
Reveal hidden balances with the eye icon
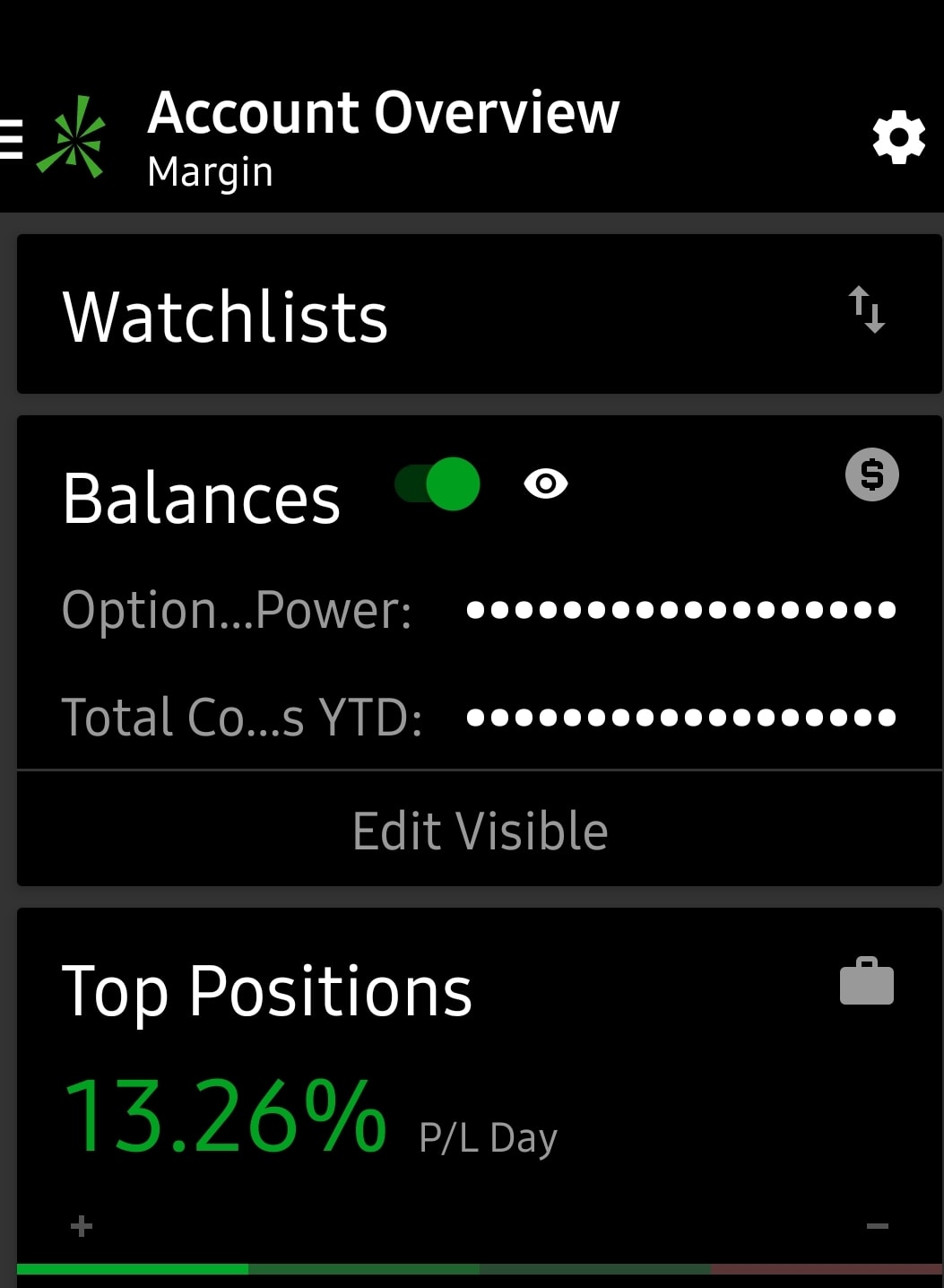point(546,484)
